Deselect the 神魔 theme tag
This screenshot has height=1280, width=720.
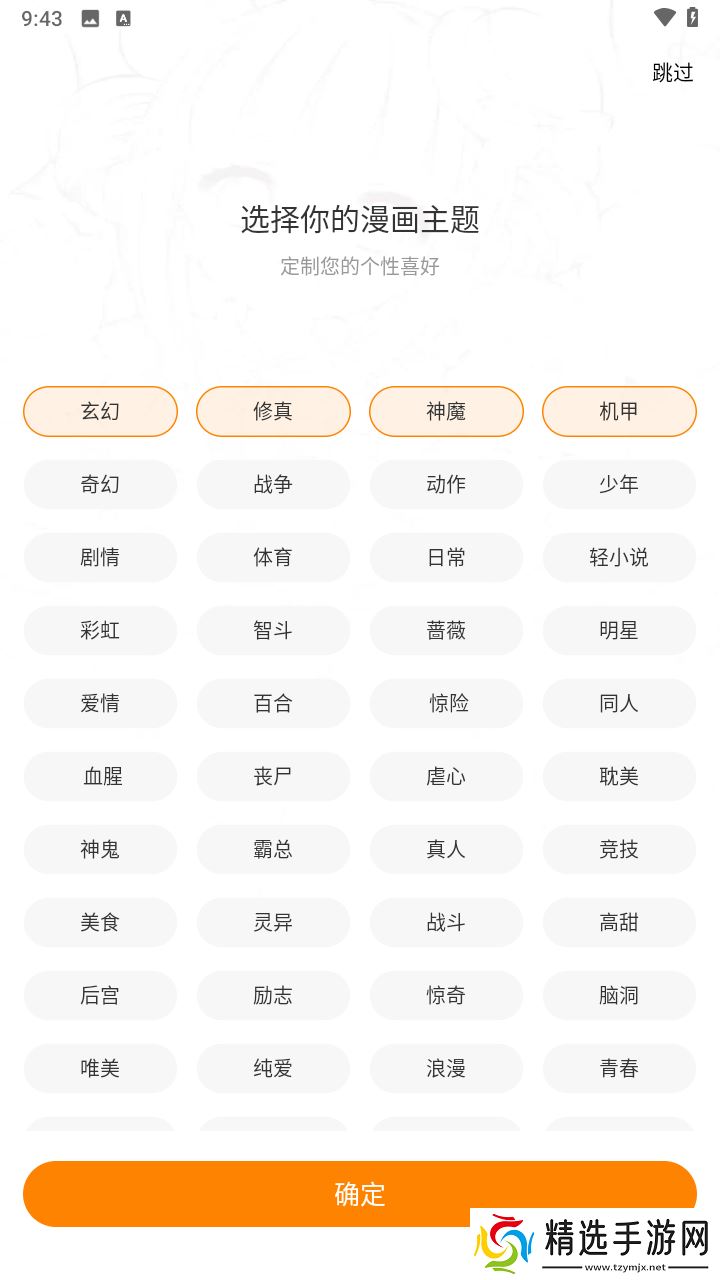tap(446, 411)
